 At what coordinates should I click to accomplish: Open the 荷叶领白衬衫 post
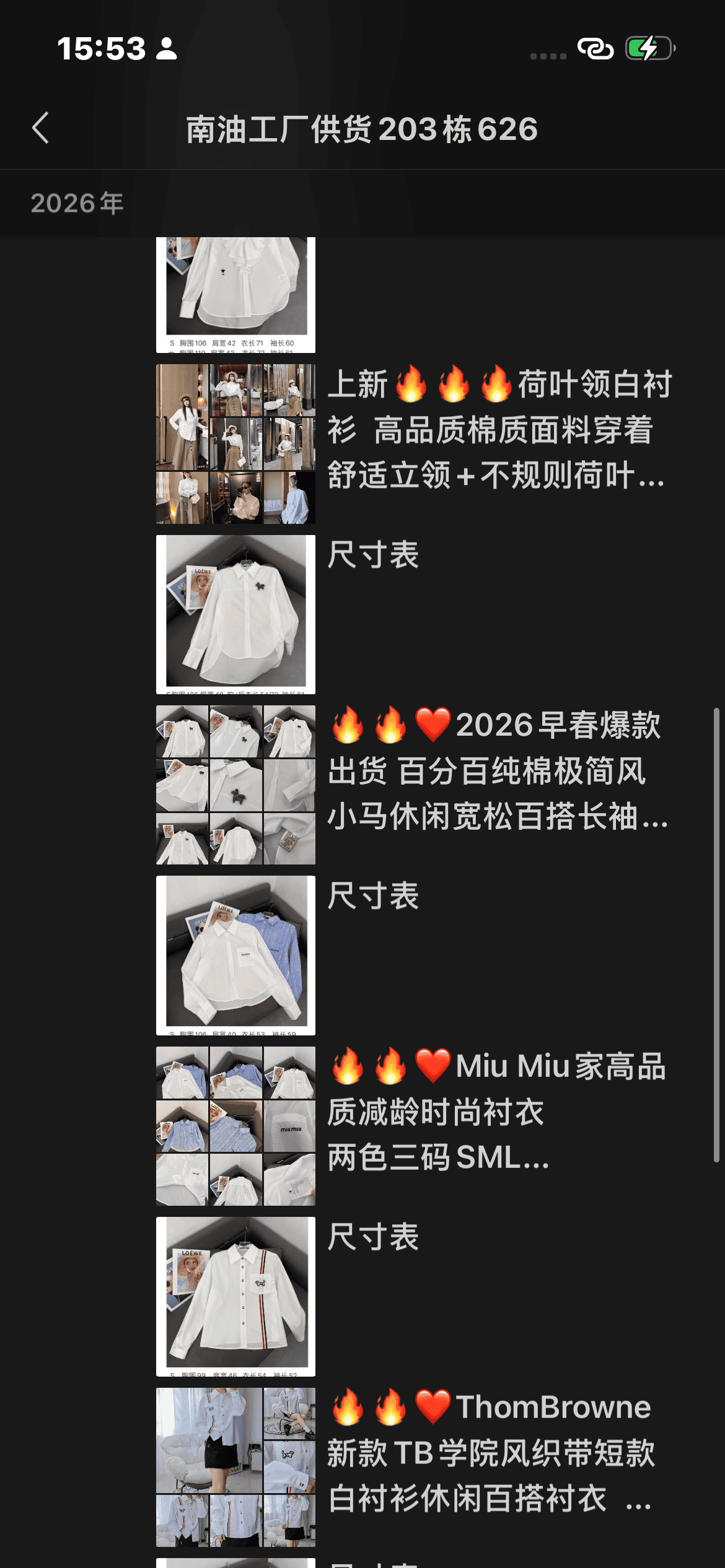[499, 429]
